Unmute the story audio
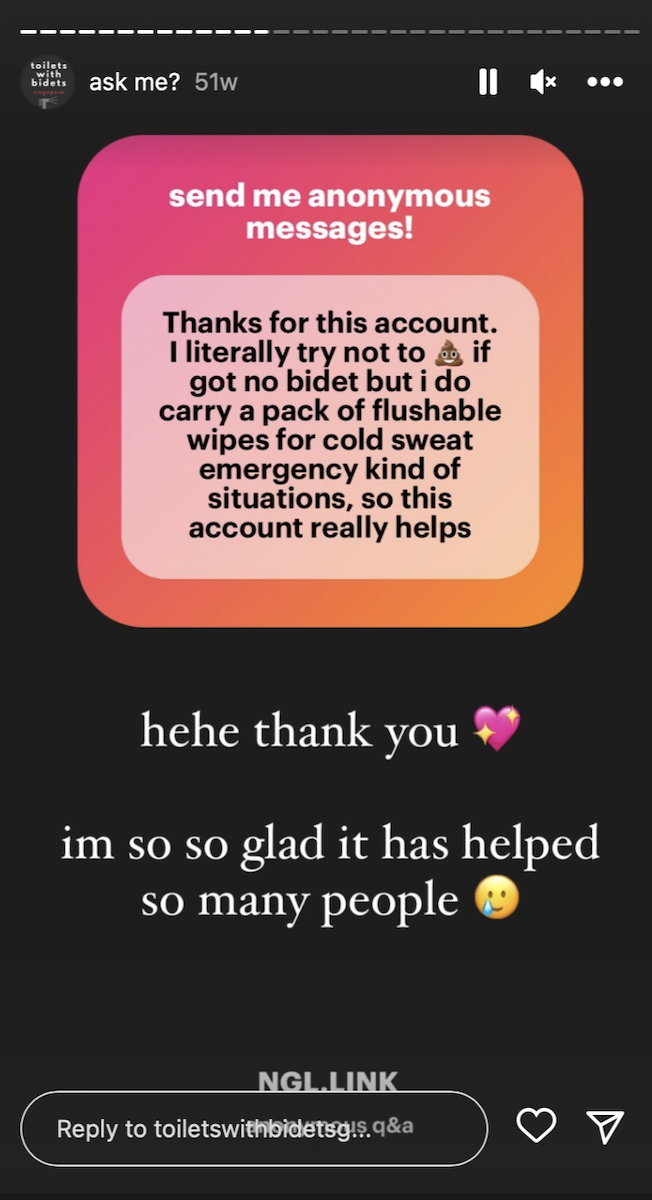This screenshot has height=1200, width=652. [x=544, y=82]
